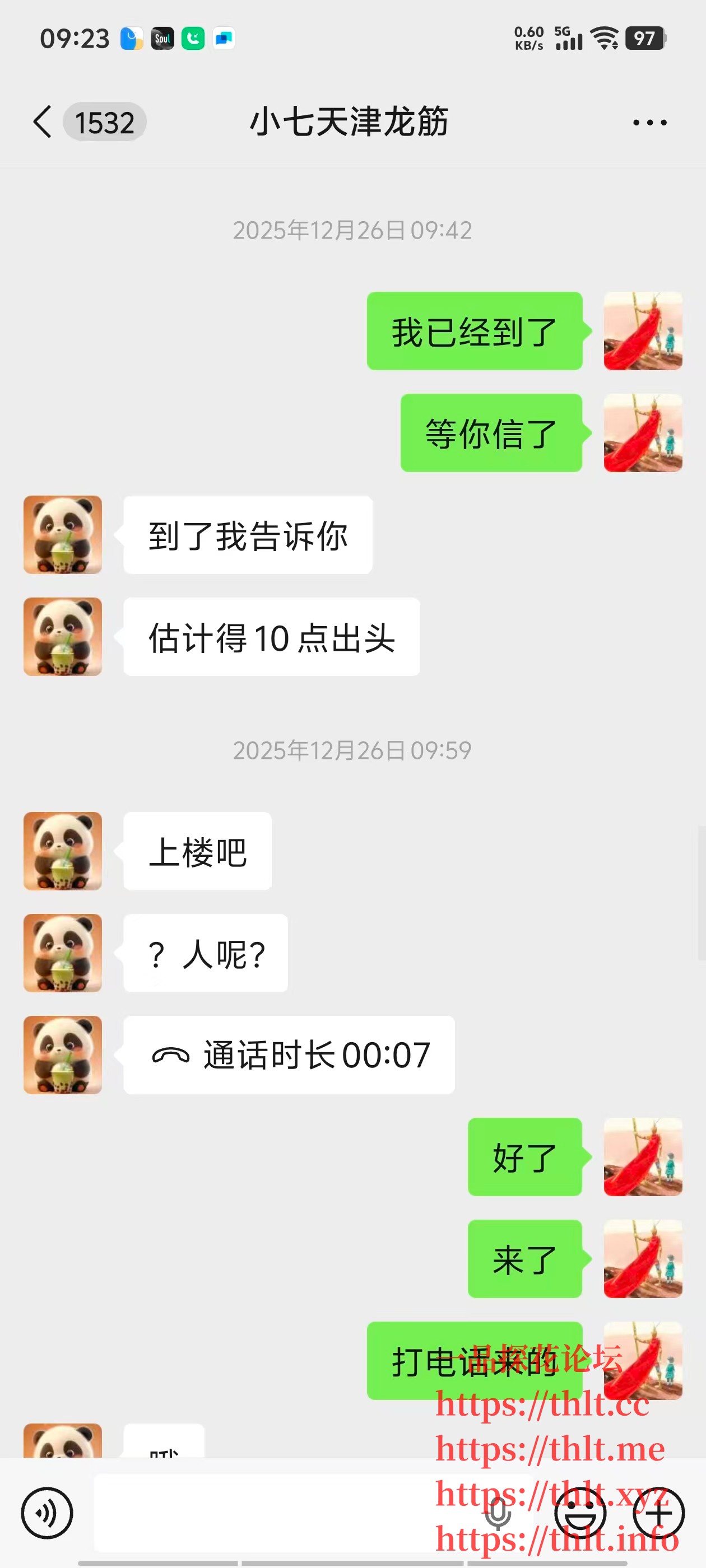
Task: Open your own profile avatar
Action: 643,330
